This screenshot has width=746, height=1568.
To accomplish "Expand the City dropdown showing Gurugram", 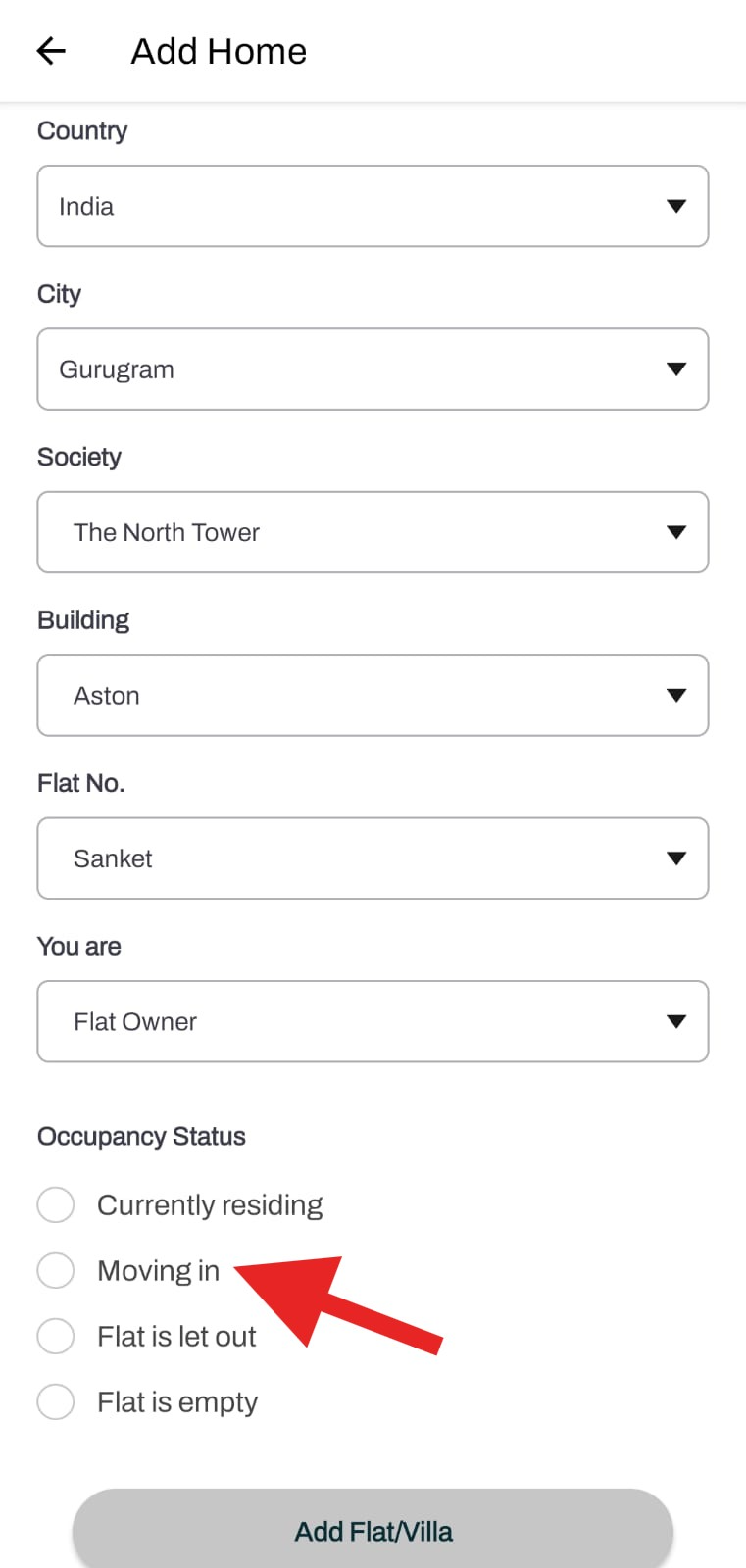I will click(x=373, y=369).
